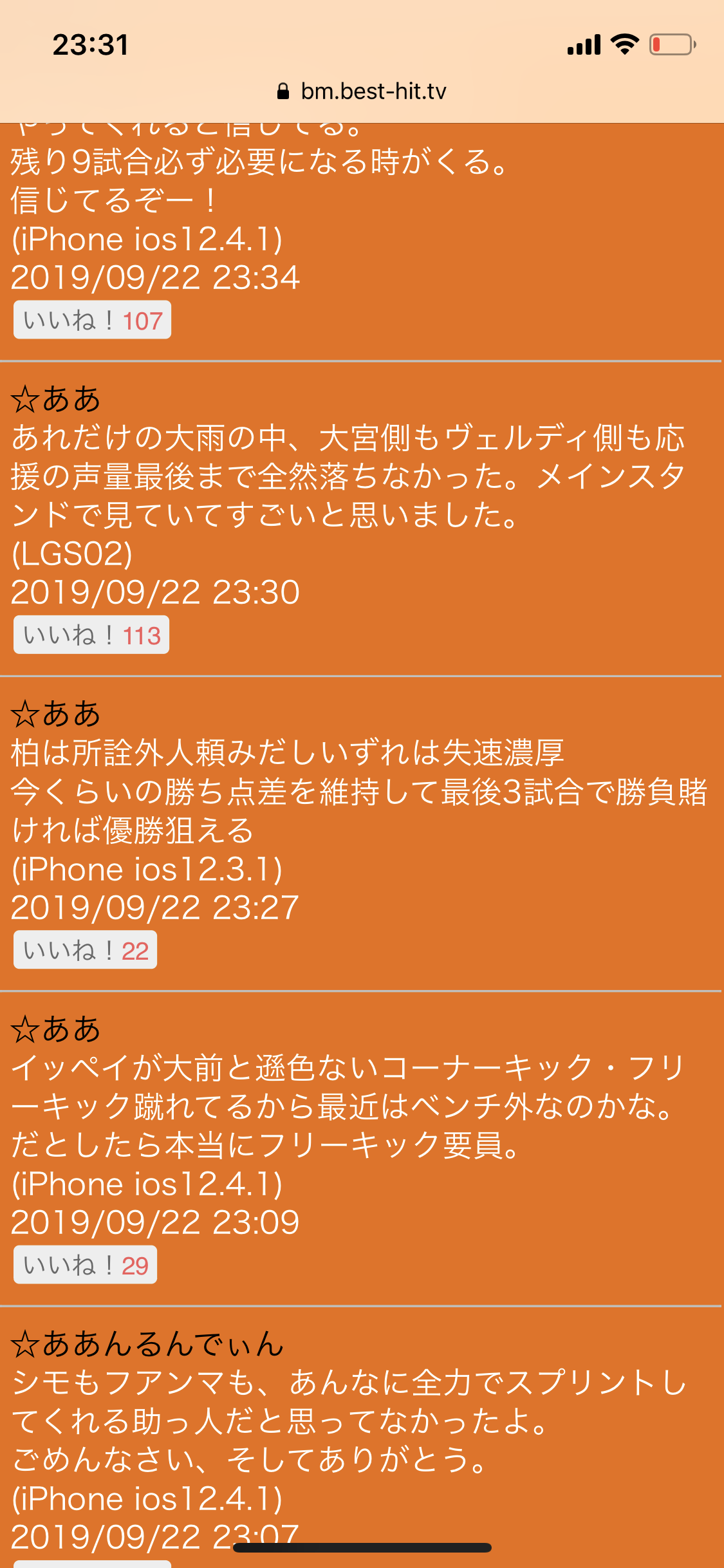Tap いいね！ on the 113-like comment
Viewport: 724px width, 1568px height.
pos(91,635)
